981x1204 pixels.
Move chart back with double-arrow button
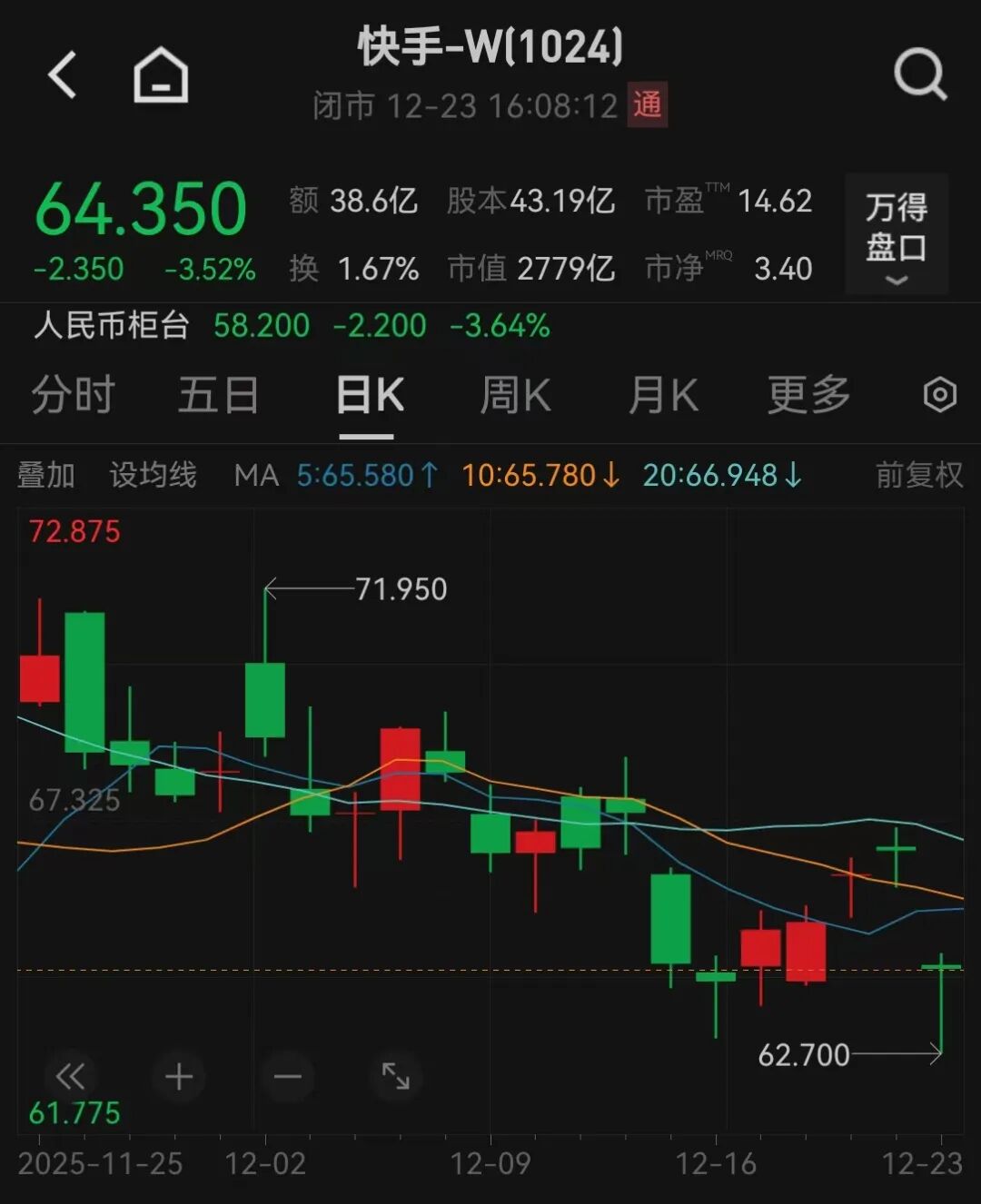point(70,1077)
